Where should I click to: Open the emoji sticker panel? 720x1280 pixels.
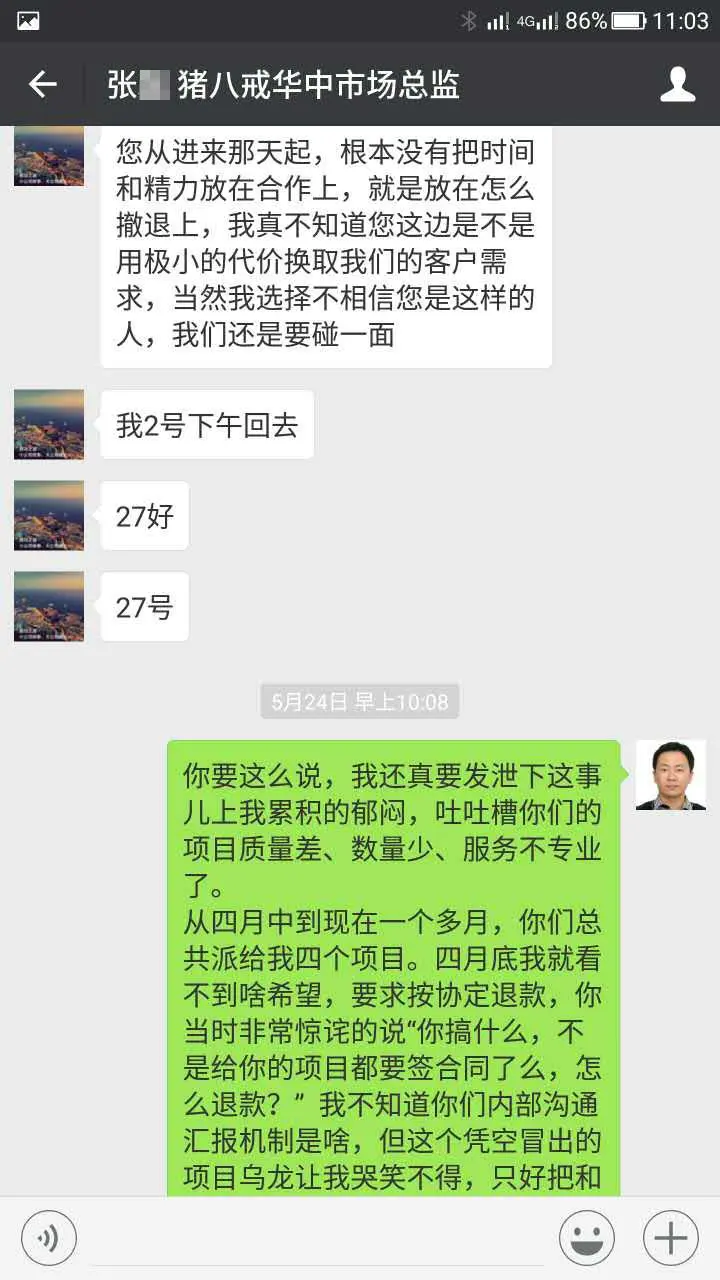click(x=587, y=1238)
